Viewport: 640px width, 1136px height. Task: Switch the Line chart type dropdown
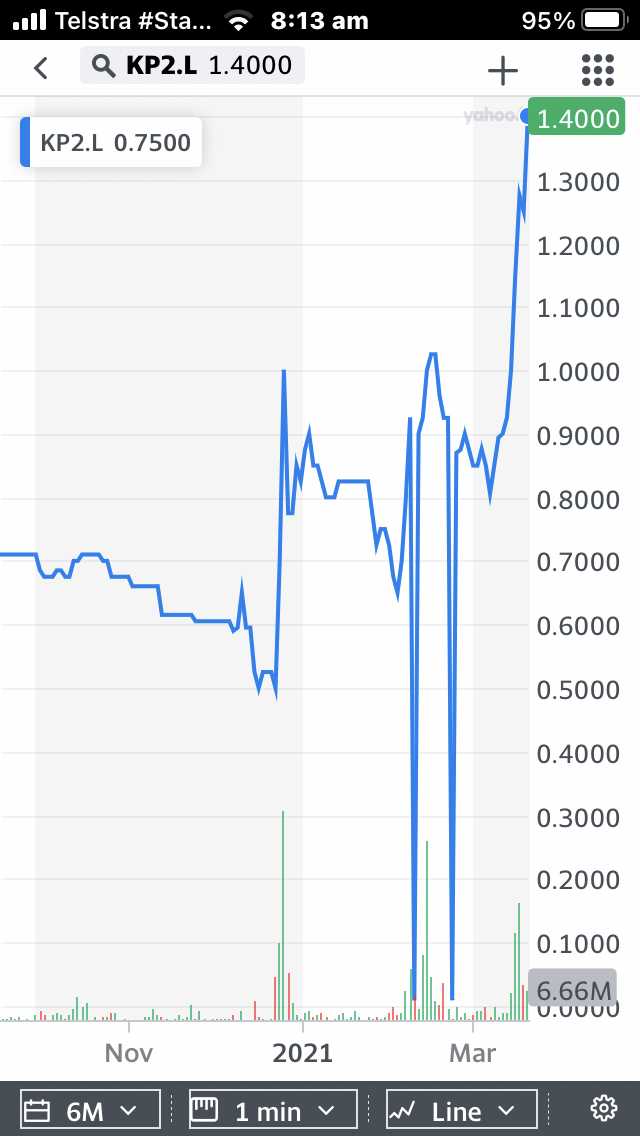coord(461,1109)
